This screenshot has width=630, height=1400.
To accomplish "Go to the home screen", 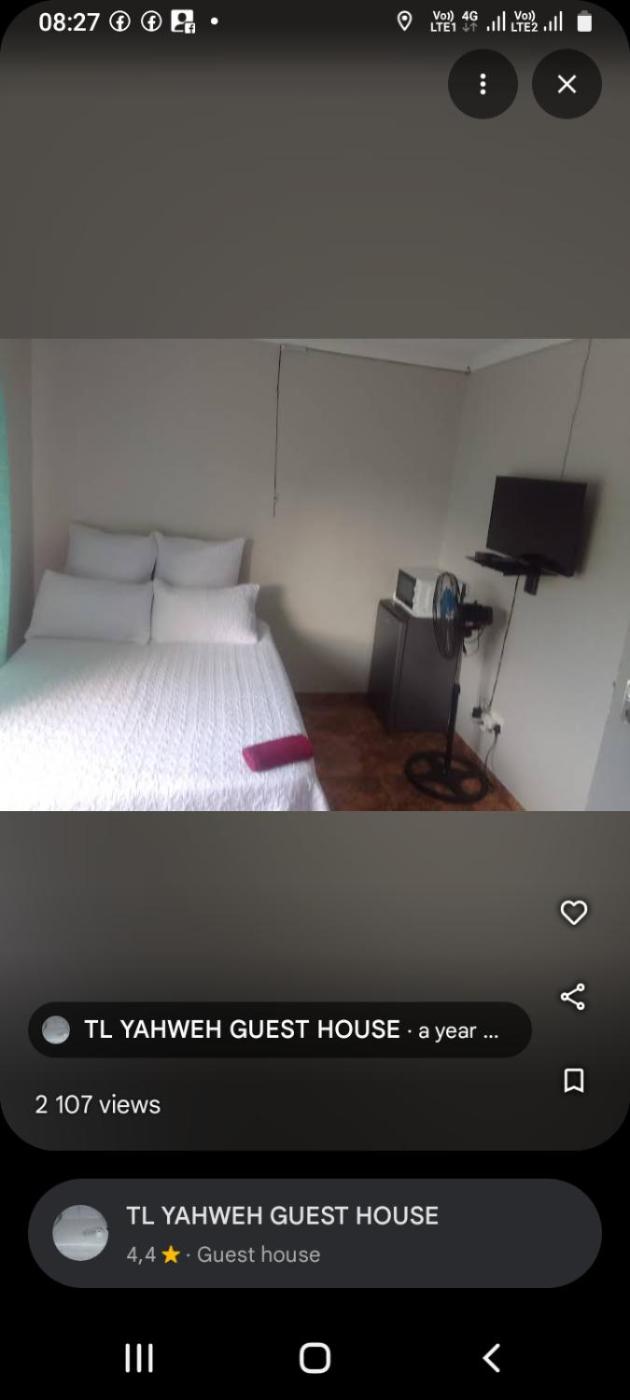I will coord(314,1357).
